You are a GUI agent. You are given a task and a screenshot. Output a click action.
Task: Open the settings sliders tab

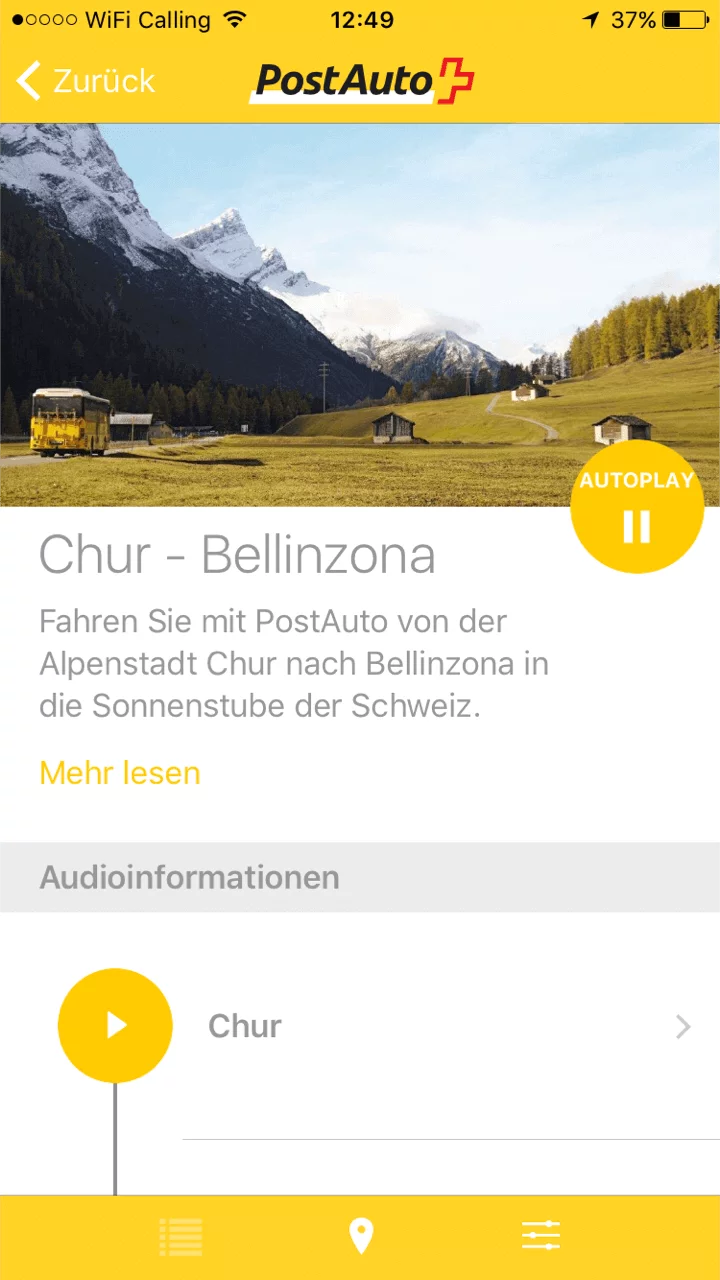[541, 1237]
